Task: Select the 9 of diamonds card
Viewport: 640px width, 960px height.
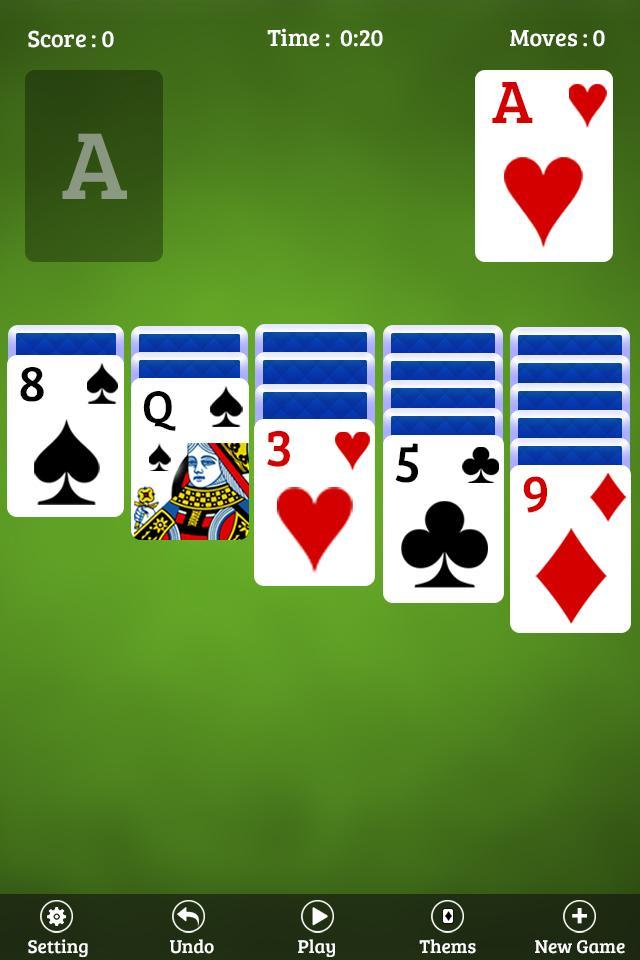Action: (570, 548)
